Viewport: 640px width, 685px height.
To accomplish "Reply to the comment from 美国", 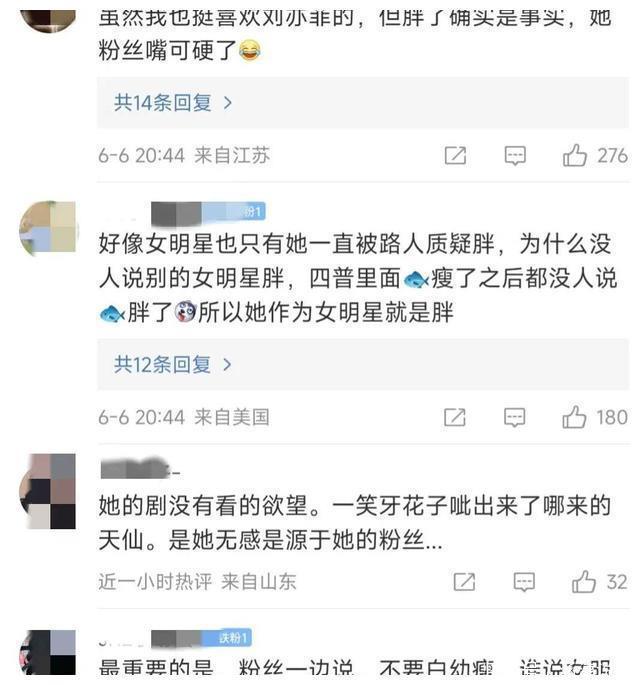I will point(515,417).
